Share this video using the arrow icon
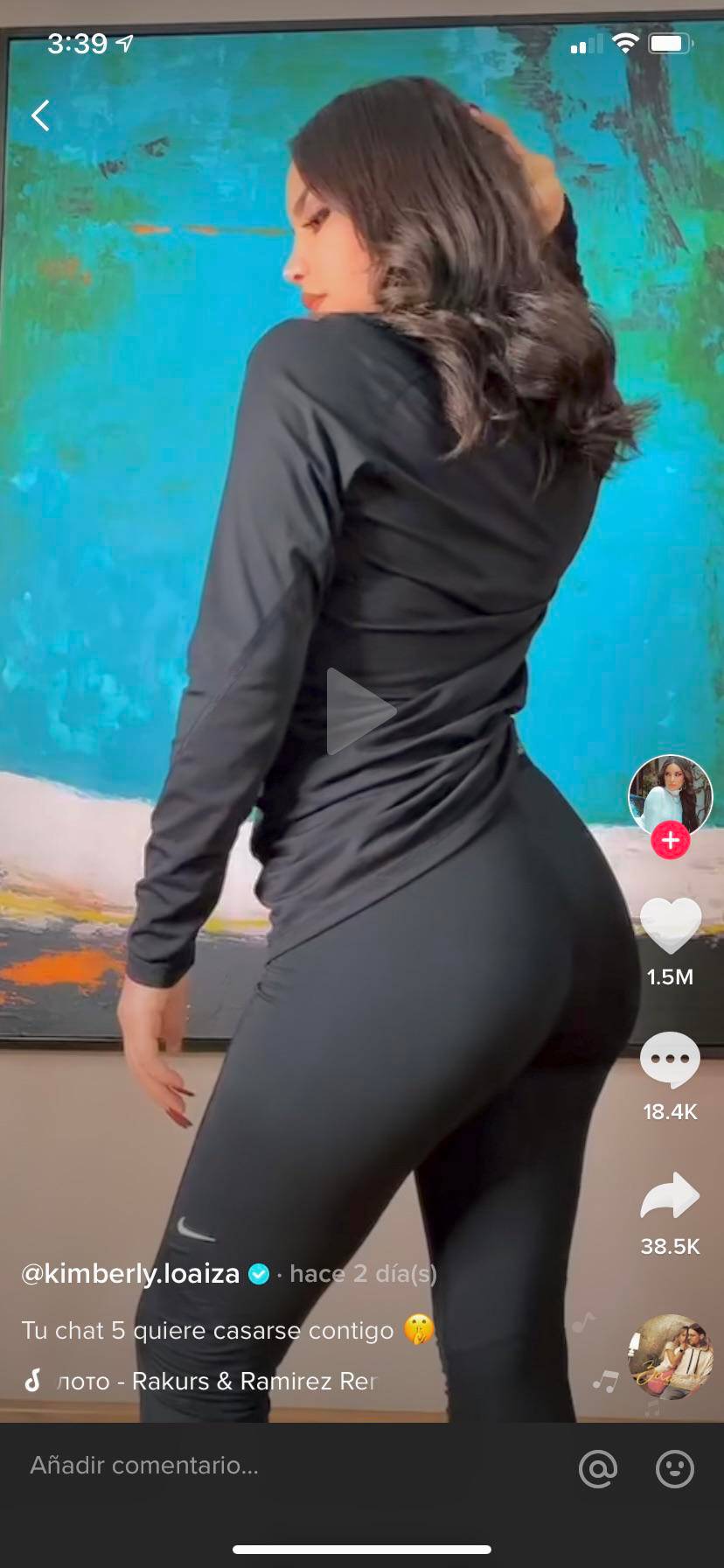The width and height of the screenshot is (724, 1568). click(x=671, y=1196)
